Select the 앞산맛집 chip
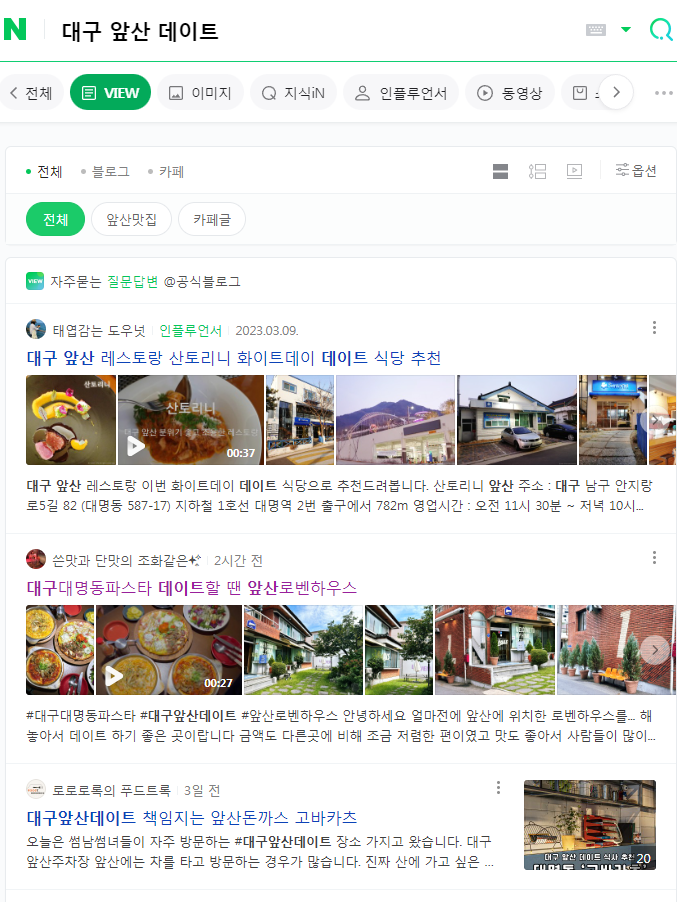 pyautogui.click(x=131, y=220)
